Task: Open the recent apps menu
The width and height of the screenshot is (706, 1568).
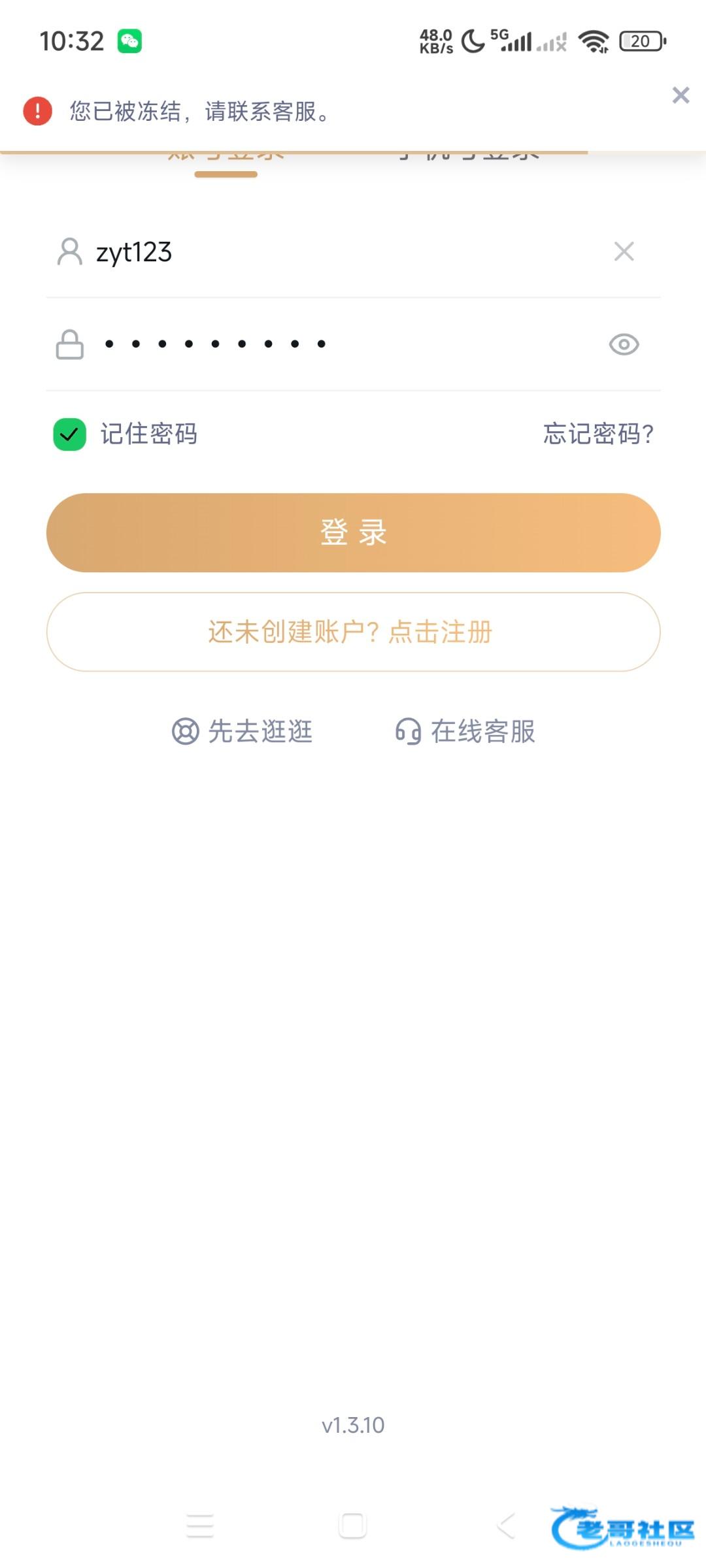Action: click(200, 1526)
